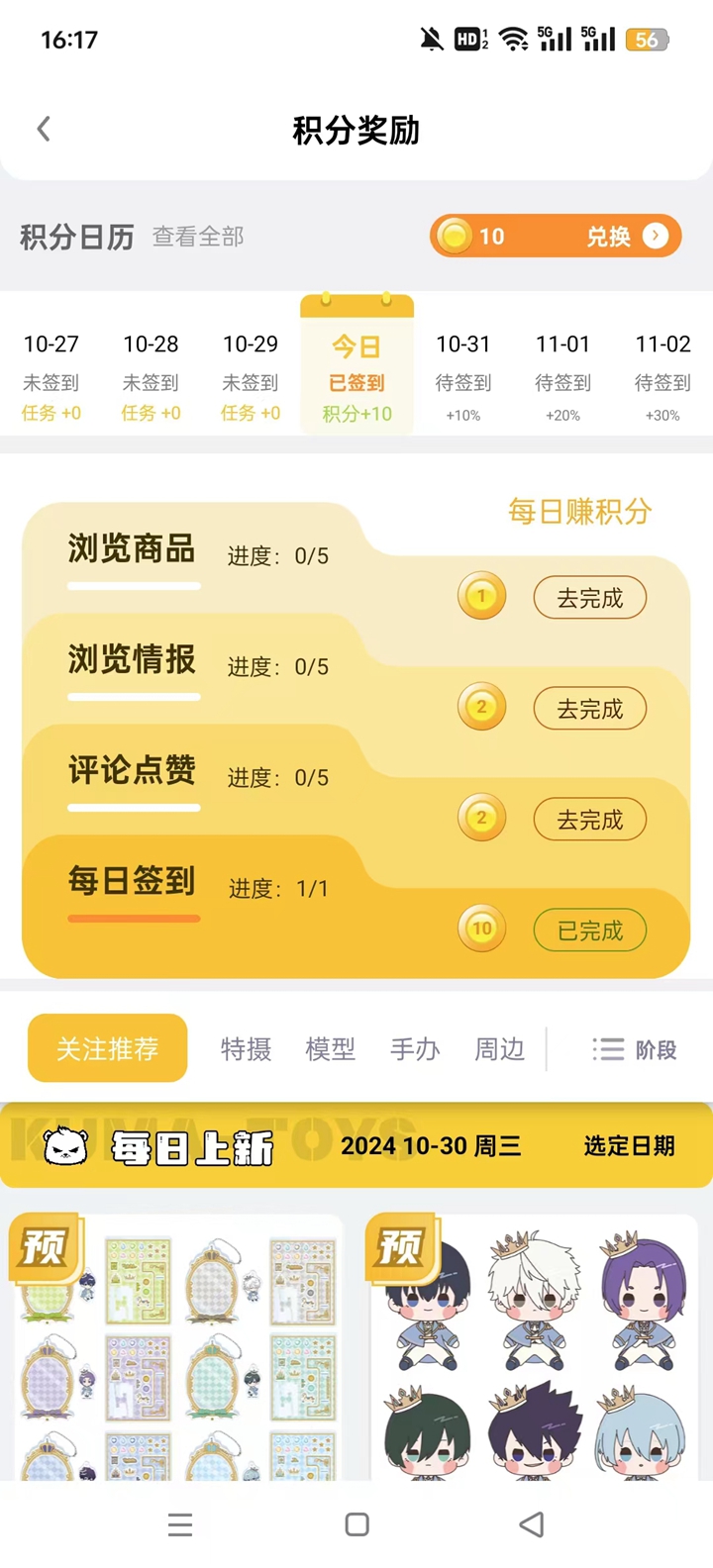713x1568 pixels.
Task: Switch to the 周边 tab
Action: (x=499, y=1049)
